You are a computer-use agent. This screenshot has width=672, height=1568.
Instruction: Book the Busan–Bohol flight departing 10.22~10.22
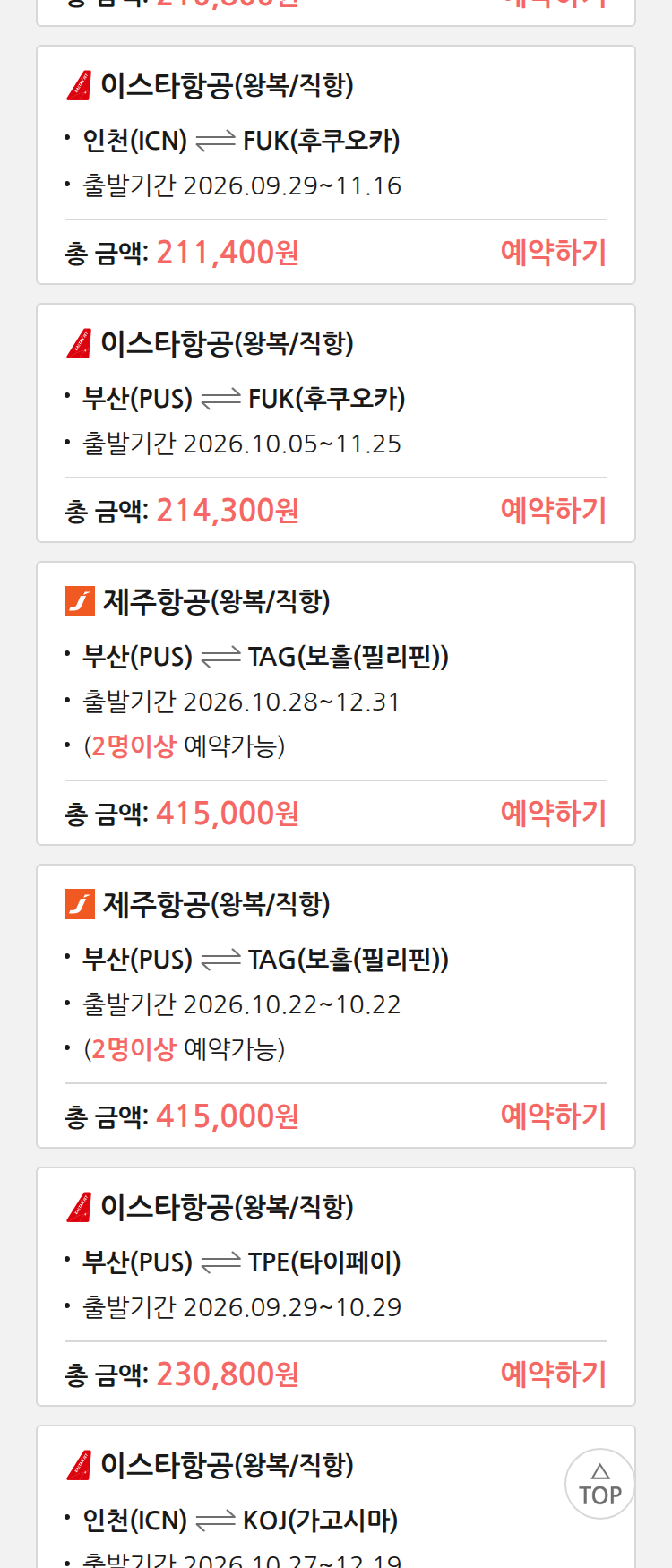(x=554, y=1116)
